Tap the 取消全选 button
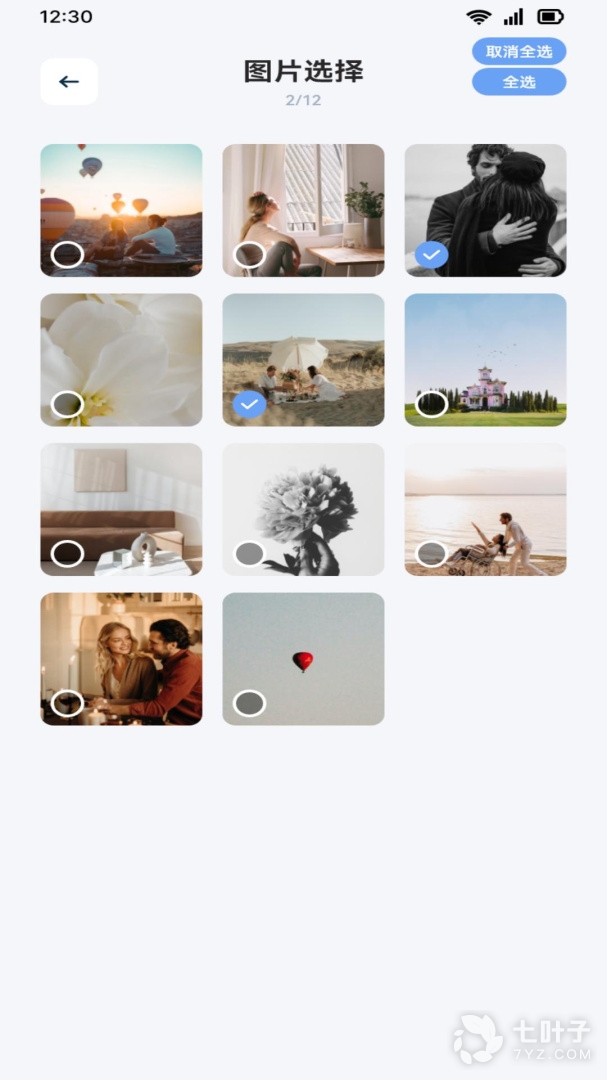This screenshot has width=607, height=1080. (519, 51)
